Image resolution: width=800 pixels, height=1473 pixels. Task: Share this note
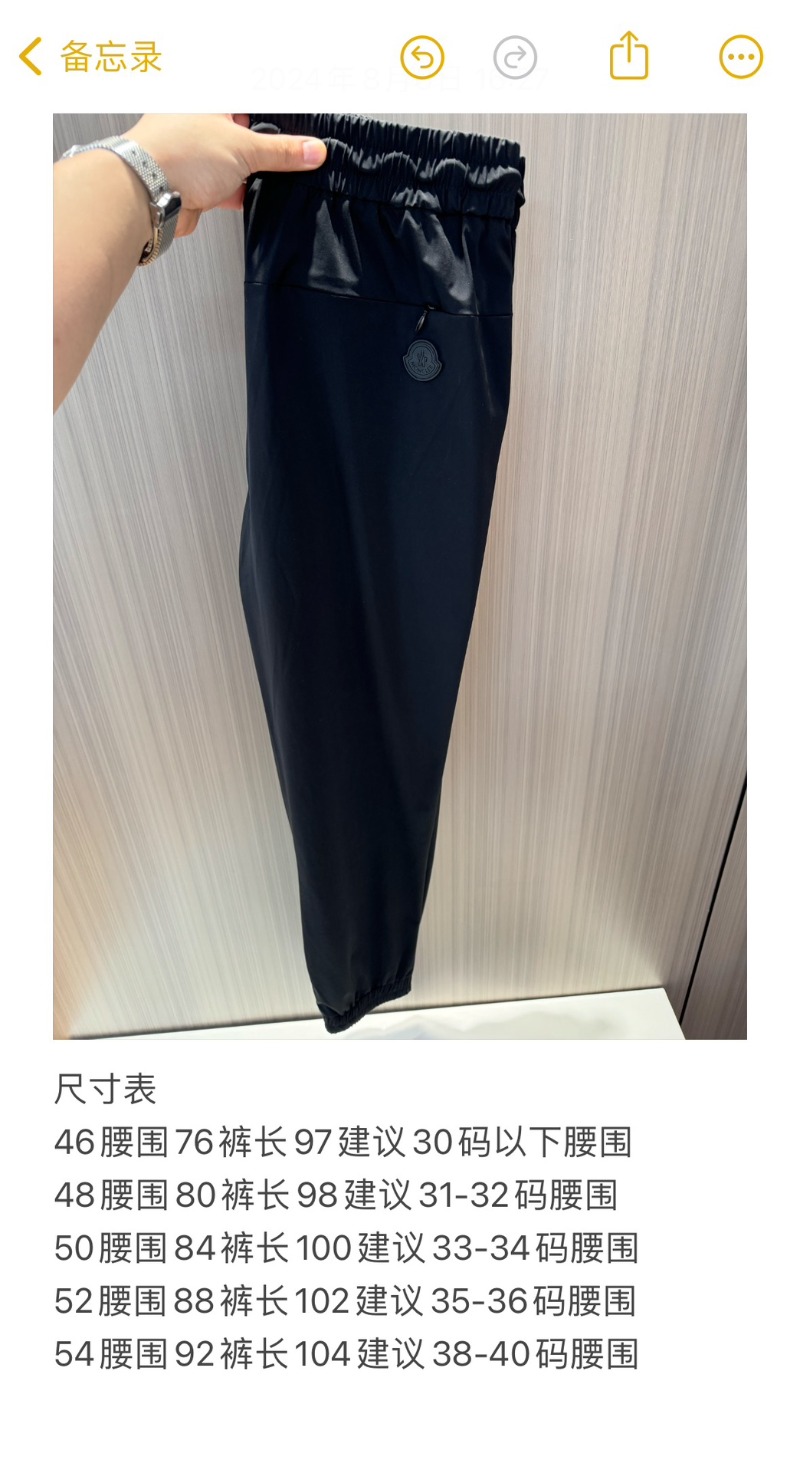629,55
